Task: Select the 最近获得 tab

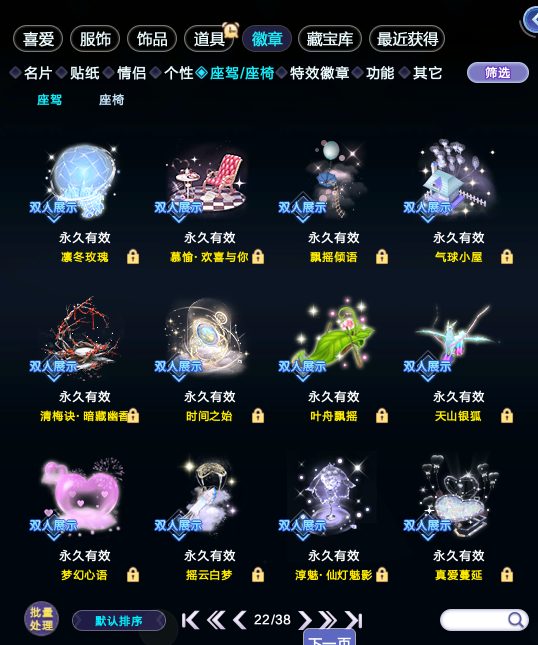Action: click(x=407, y=39)
